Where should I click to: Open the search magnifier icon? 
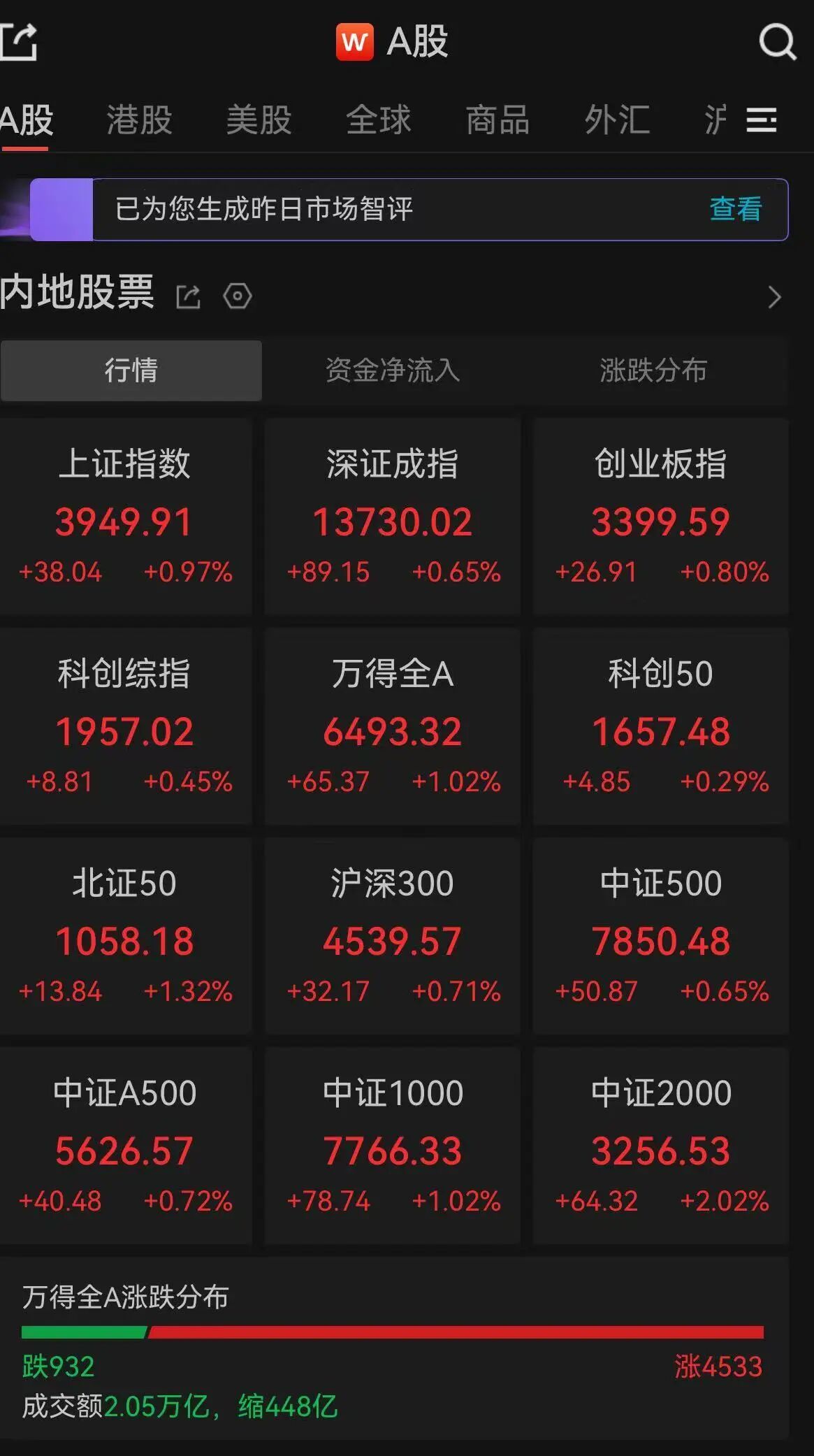tap(778, 42)
